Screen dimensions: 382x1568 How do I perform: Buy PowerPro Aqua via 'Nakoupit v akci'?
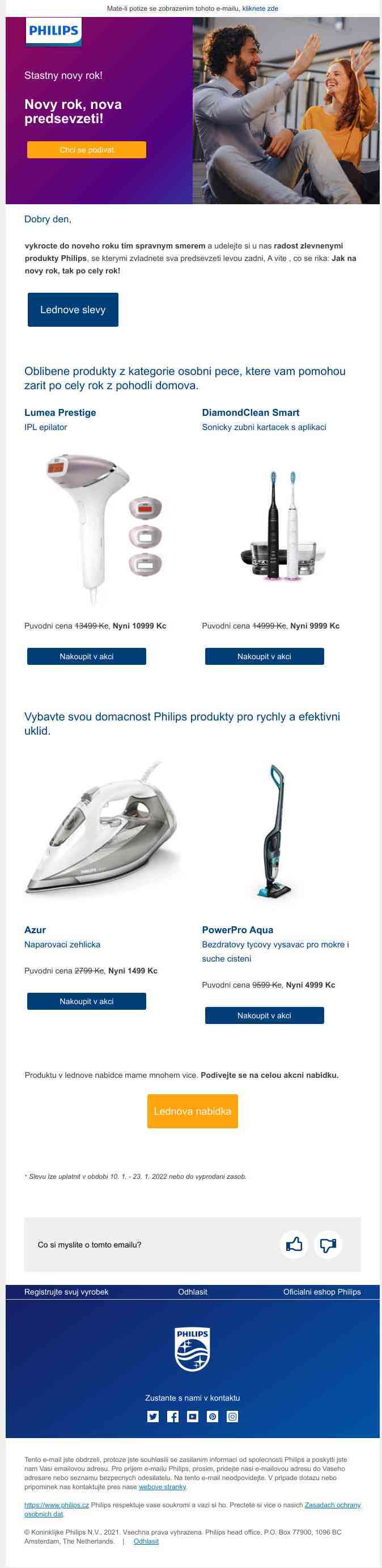[x=264, y=1015]
